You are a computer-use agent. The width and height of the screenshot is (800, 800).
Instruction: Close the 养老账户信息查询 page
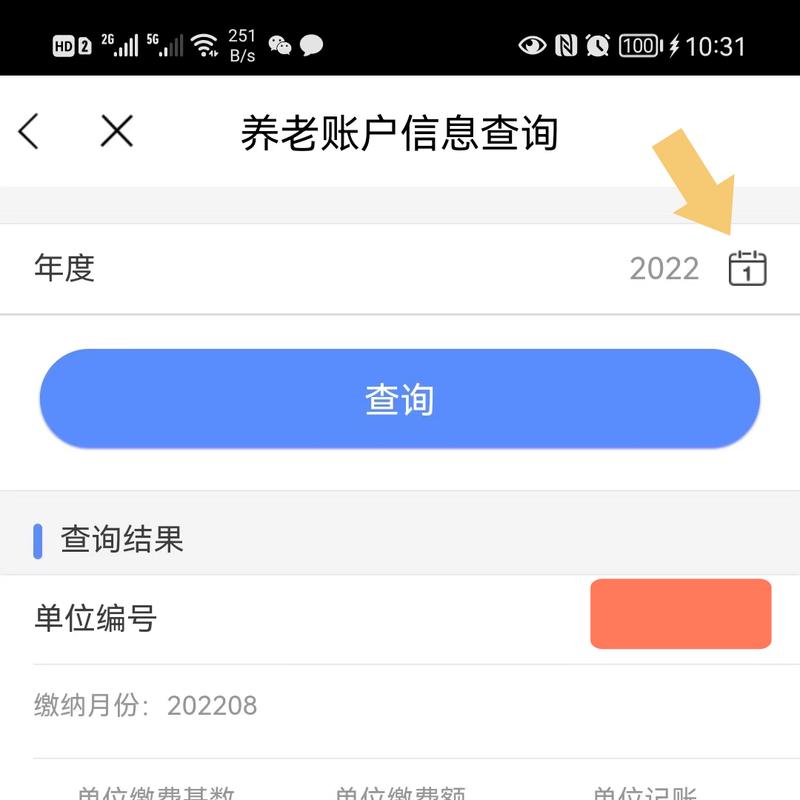(117, 131)
